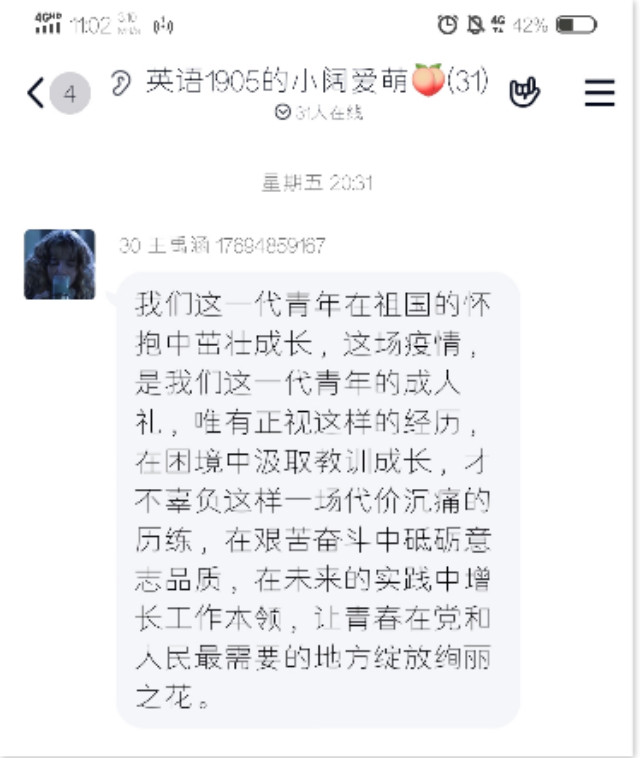Open the group chat menu

599,93
